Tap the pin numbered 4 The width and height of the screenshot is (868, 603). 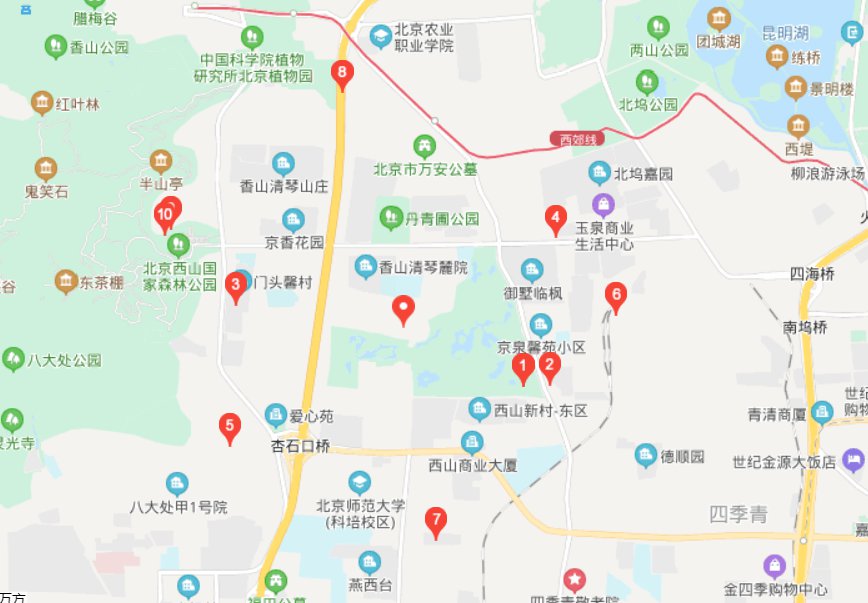tap(555, 217)
